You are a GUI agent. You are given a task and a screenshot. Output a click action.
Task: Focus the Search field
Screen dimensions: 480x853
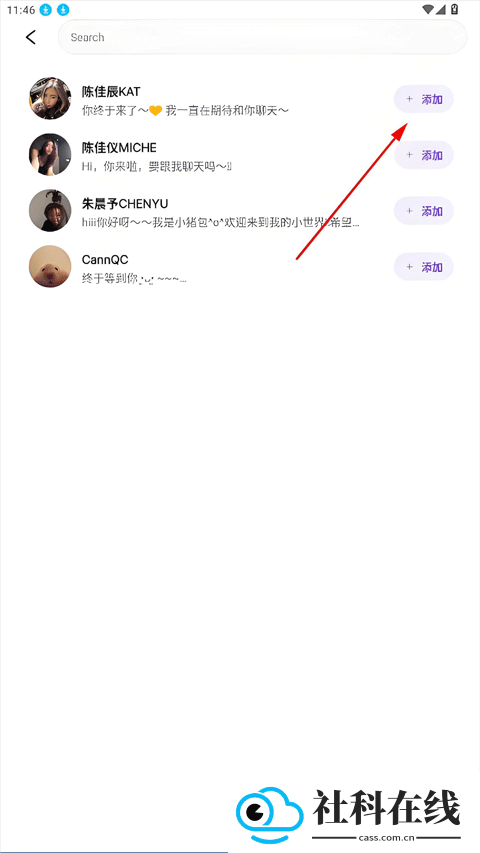[262, 37]
